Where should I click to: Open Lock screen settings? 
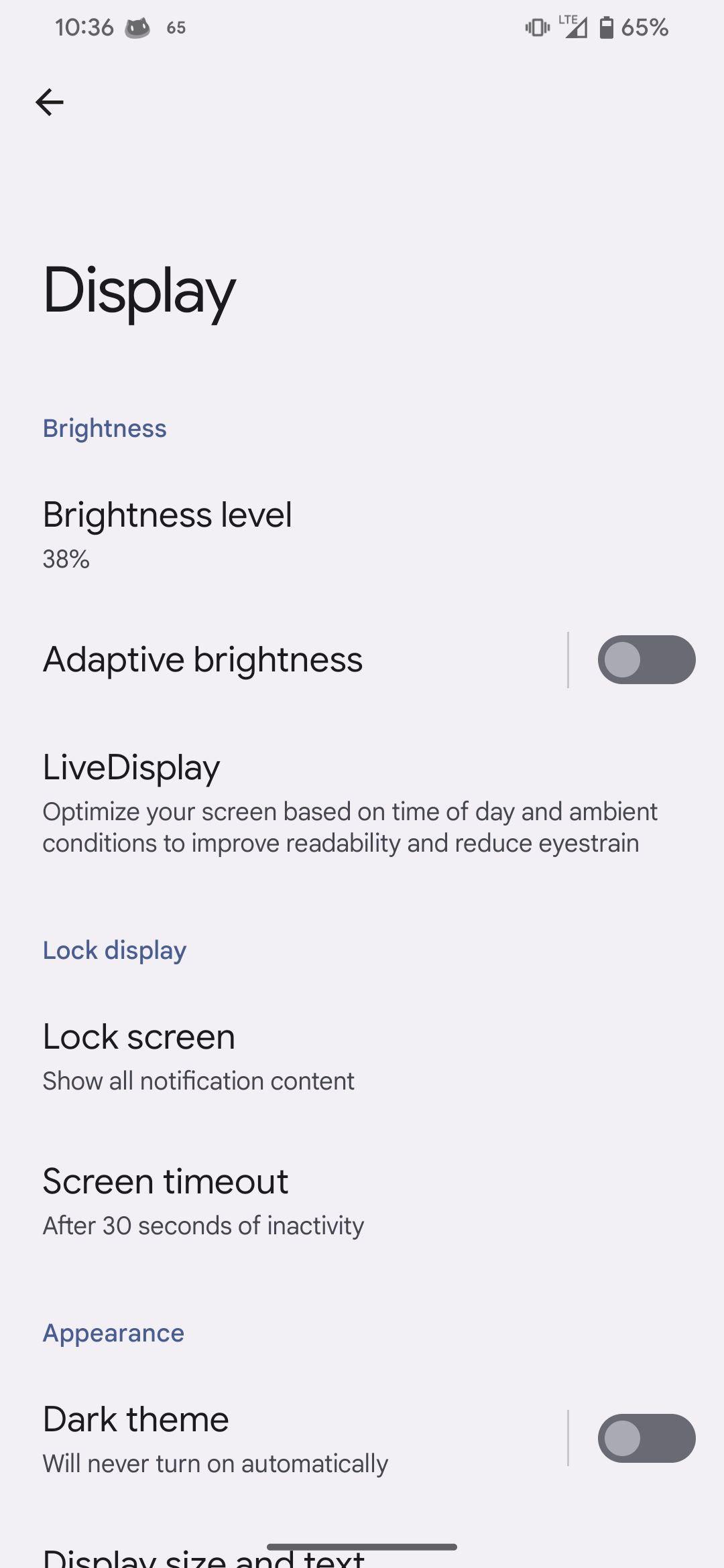(x=198, y=1057)
